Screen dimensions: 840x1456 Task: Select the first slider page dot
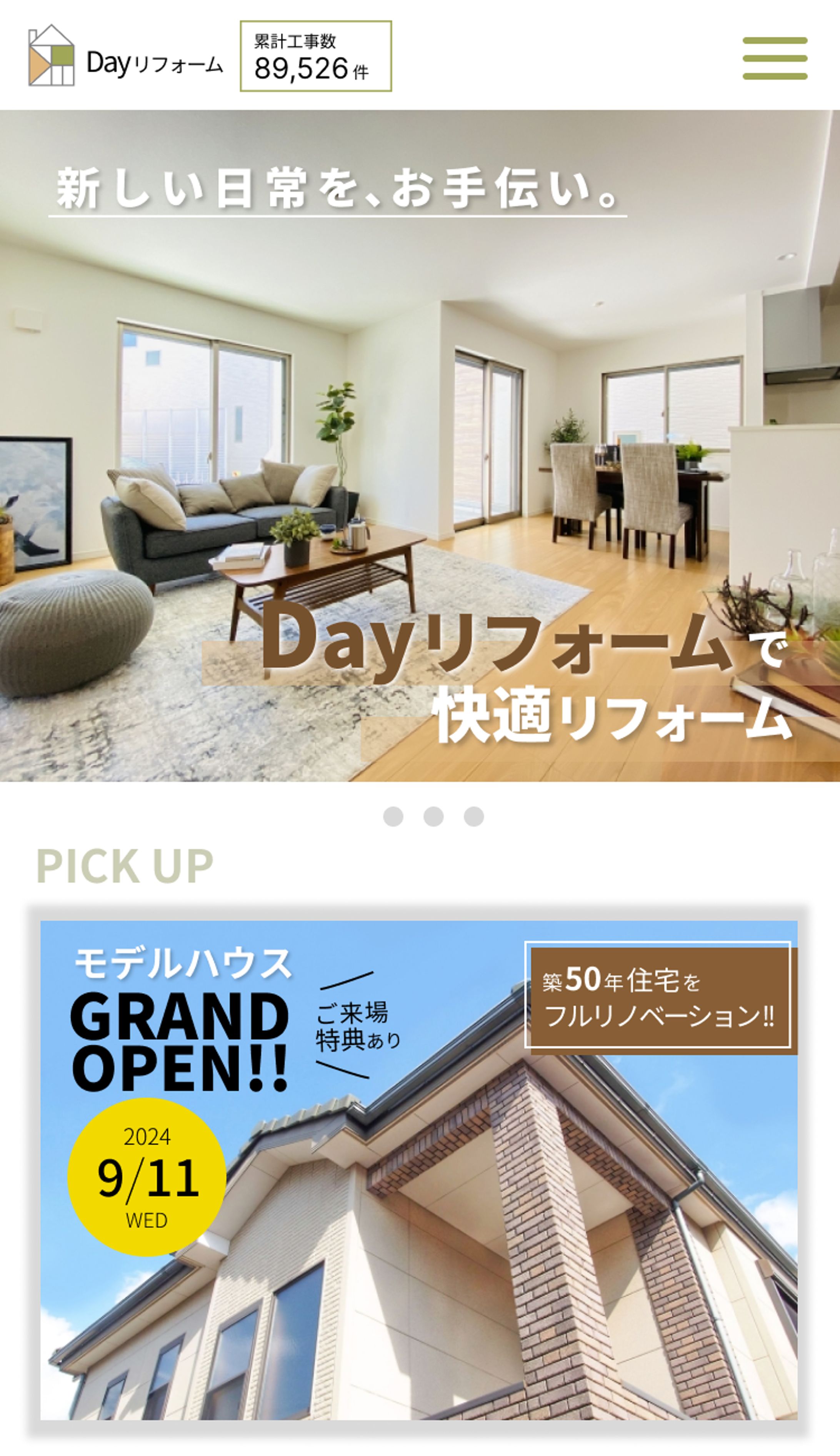pos(393,816)
